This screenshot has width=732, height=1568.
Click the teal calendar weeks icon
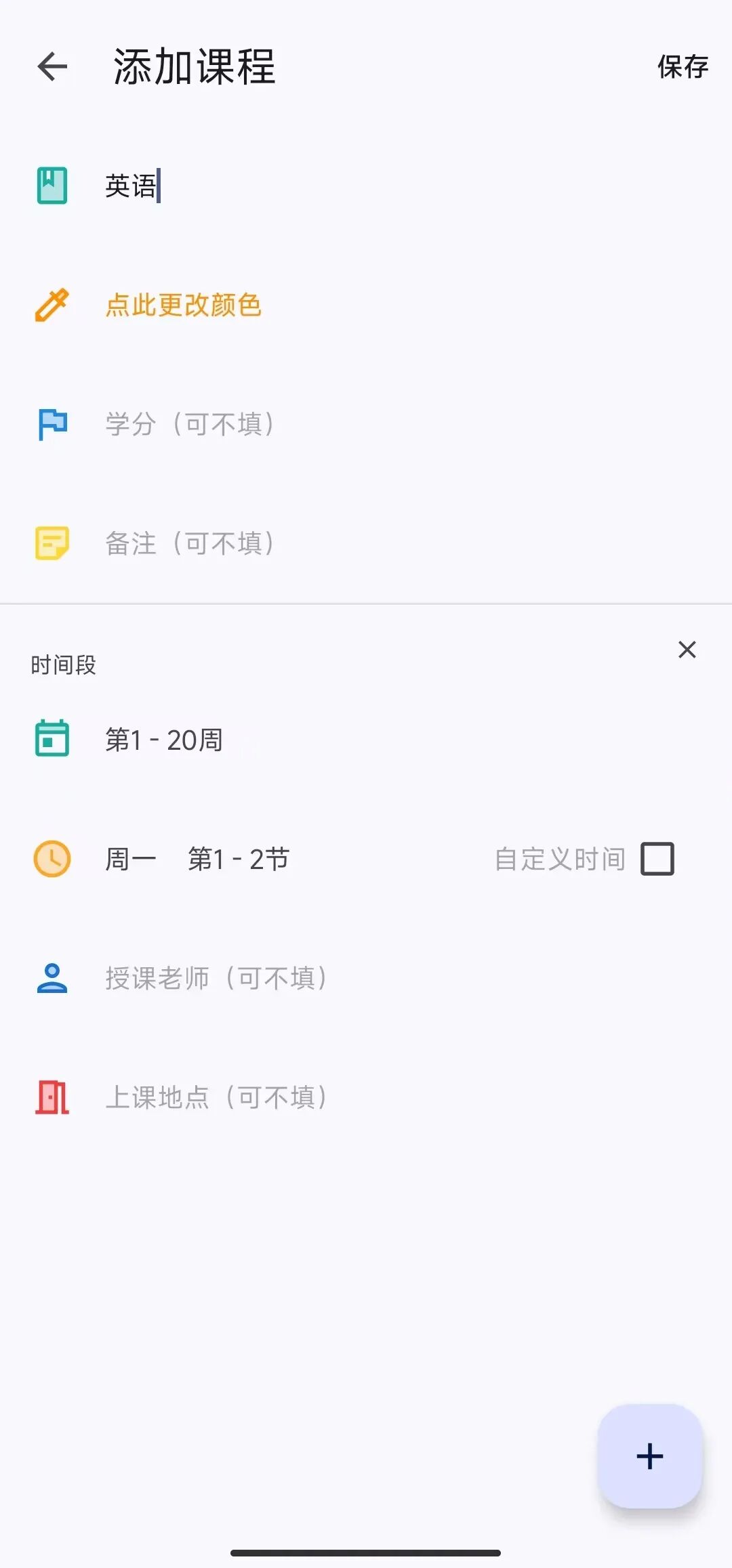[x=52, y=738]
